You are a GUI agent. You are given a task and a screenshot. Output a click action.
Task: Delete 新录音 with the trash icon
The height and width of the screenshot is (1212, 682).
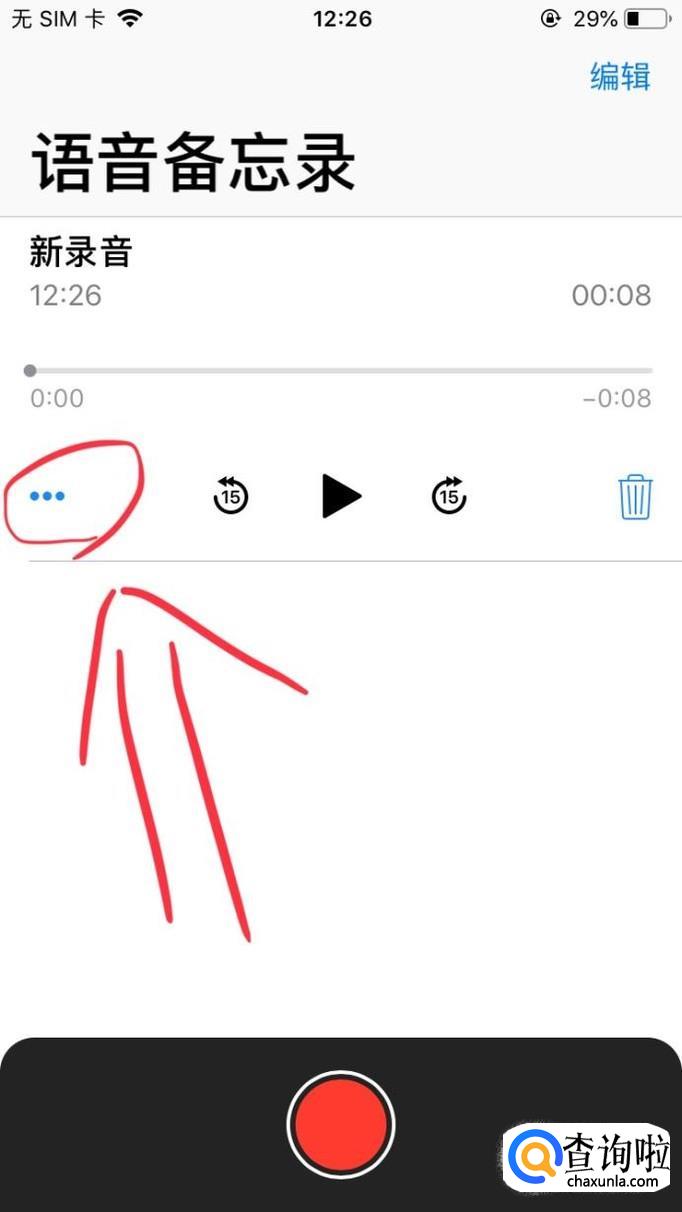coord(635,497)
